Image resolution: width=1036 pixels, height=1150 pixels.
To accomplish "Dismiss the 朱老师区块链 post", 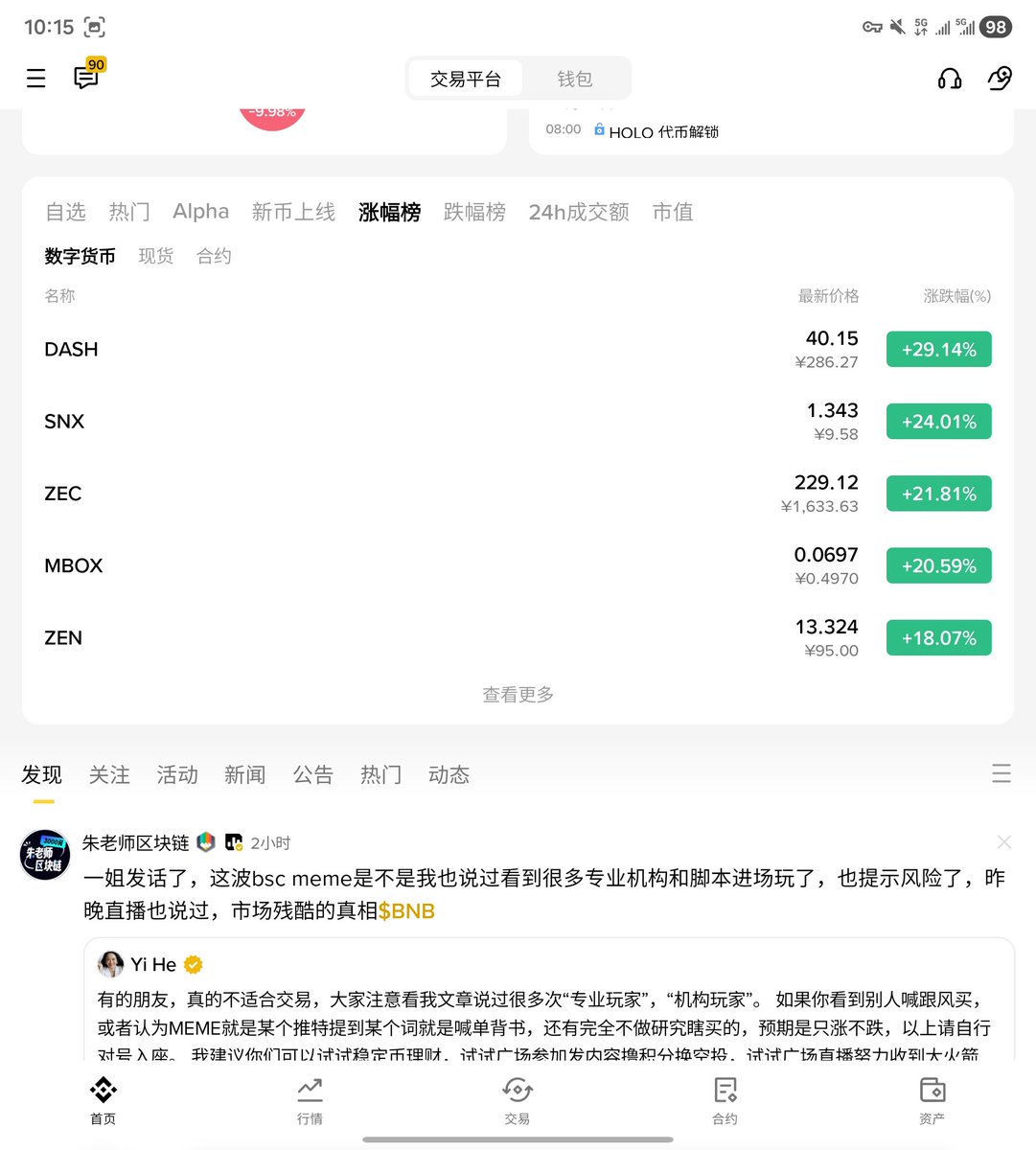I will (x=1003, y=842).
